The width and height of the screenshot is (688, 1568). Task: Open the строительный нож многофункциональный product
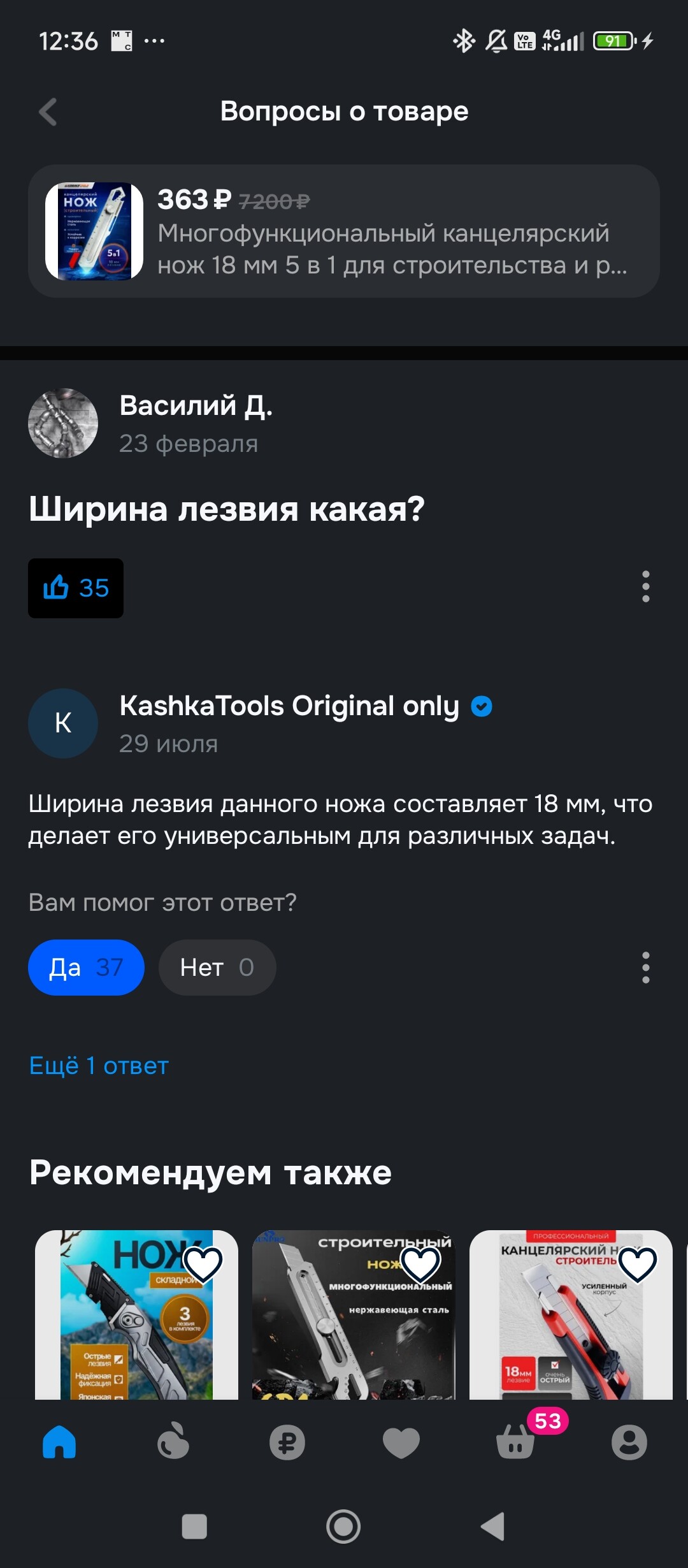click(x=344, y=1332)
